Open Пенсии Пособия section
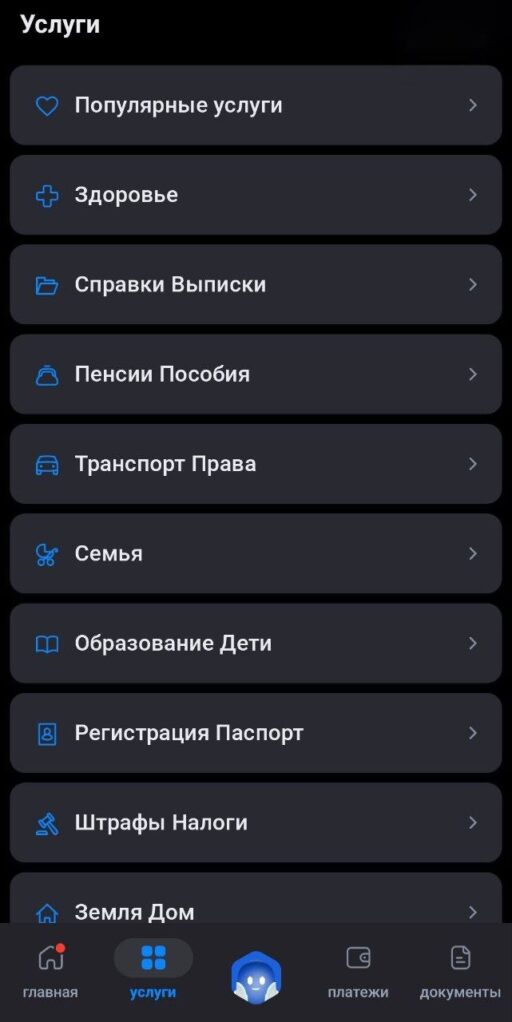The width and height of the screenshot is (512, 1022). (x=256, y=374)
